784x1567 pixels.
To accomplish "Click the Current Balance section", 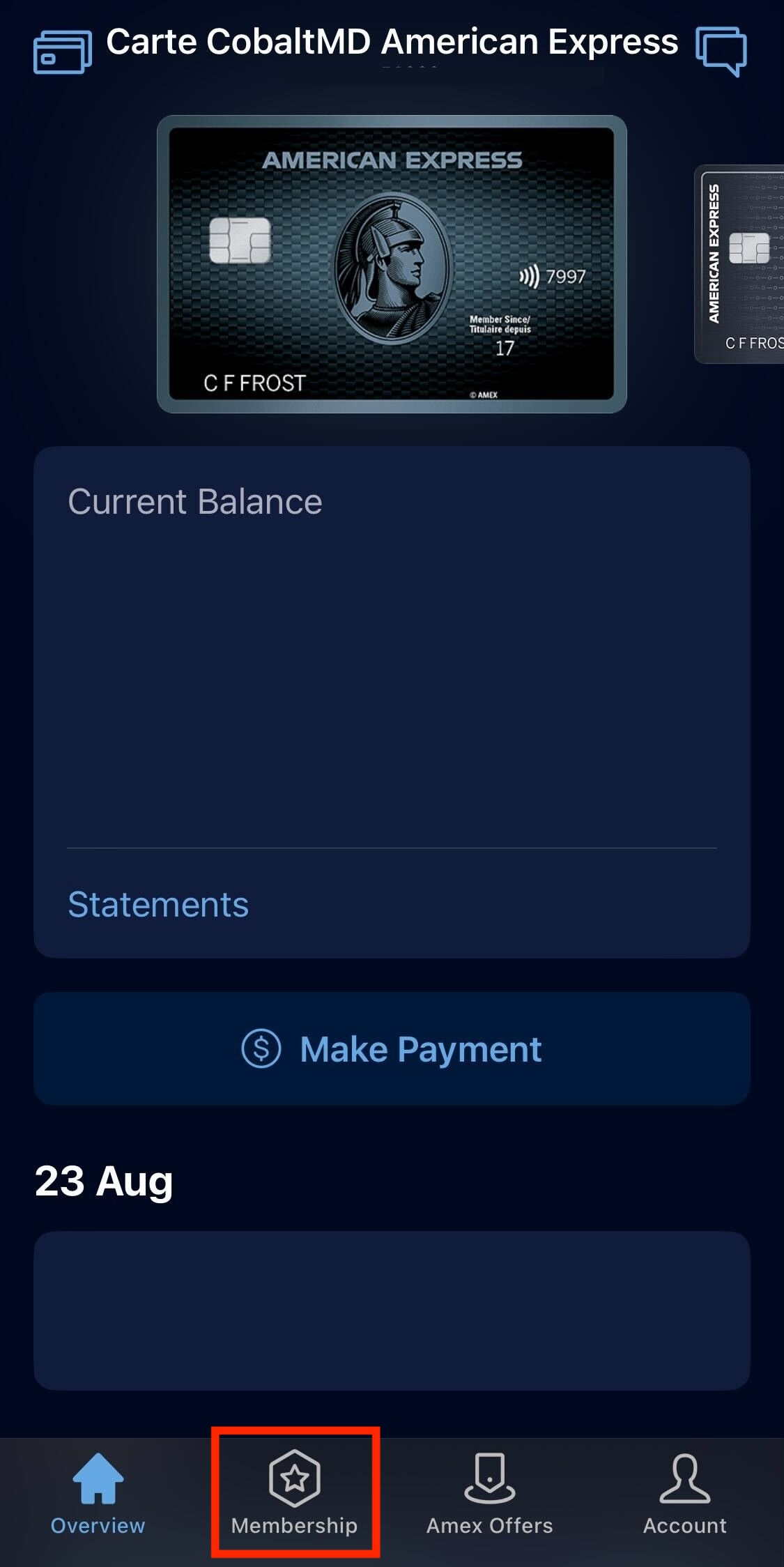I will coord(194,500).
